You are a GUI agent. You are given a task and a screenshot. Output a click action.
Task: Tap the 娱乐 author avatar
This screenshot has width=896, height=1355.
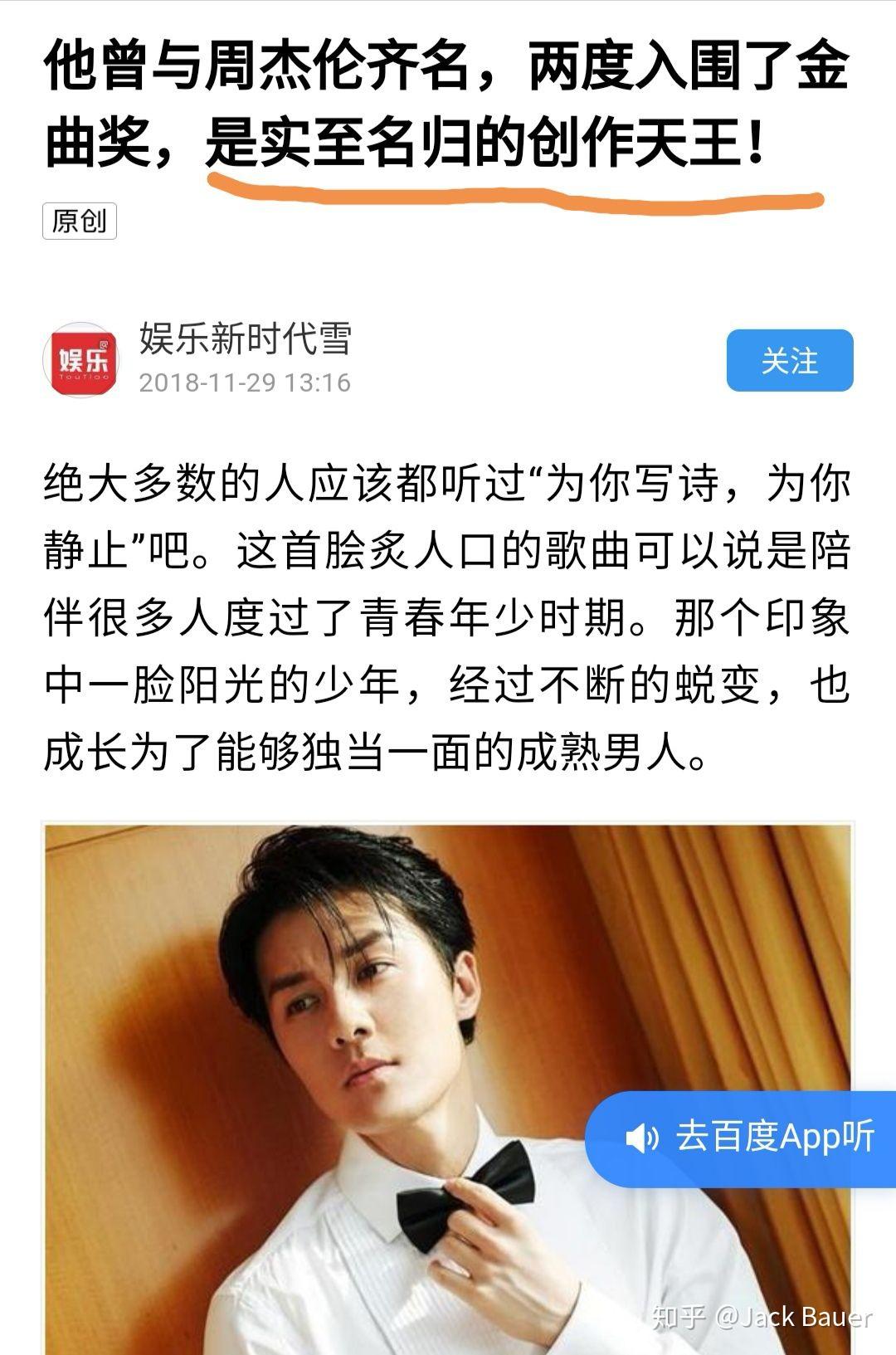click(x=80, y=360)
